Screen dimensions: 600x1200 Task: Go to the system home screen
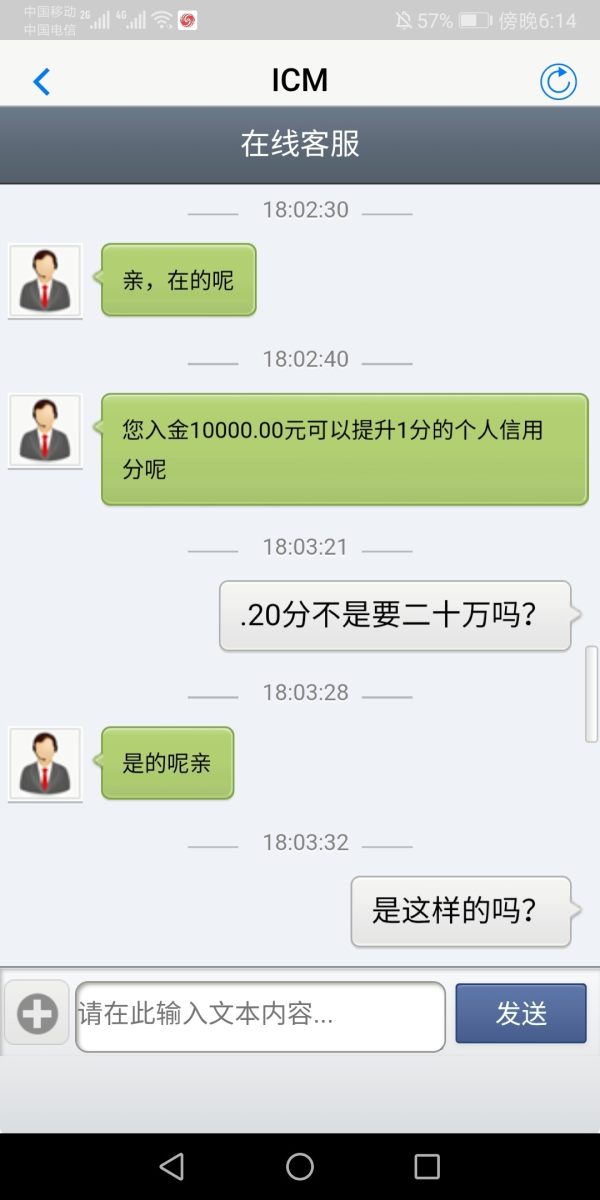coord(300,1166)
